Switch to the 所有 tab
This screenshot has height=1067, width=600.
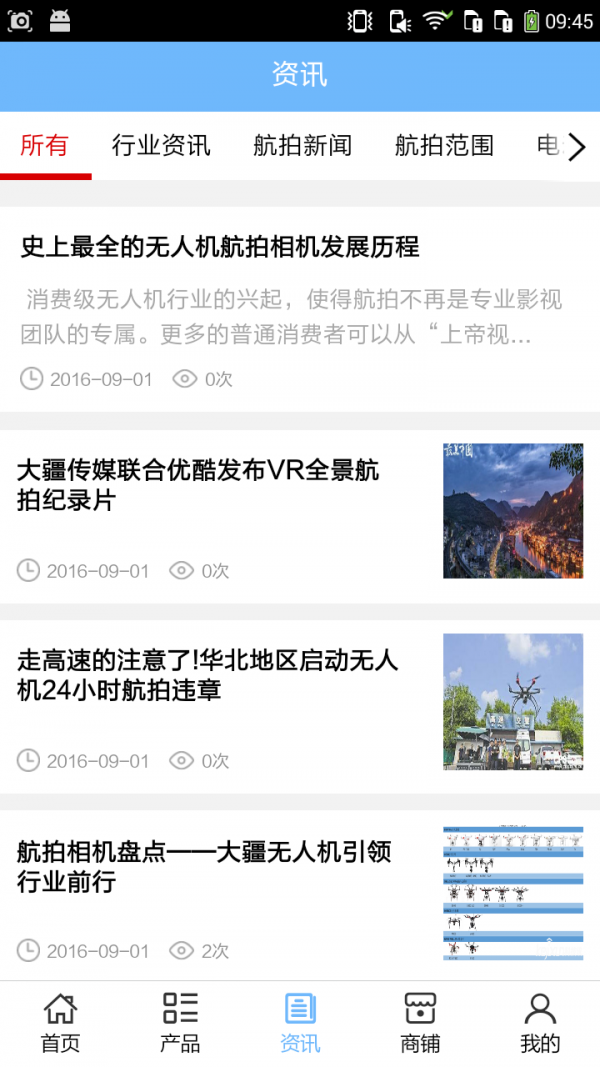point(45,146)
